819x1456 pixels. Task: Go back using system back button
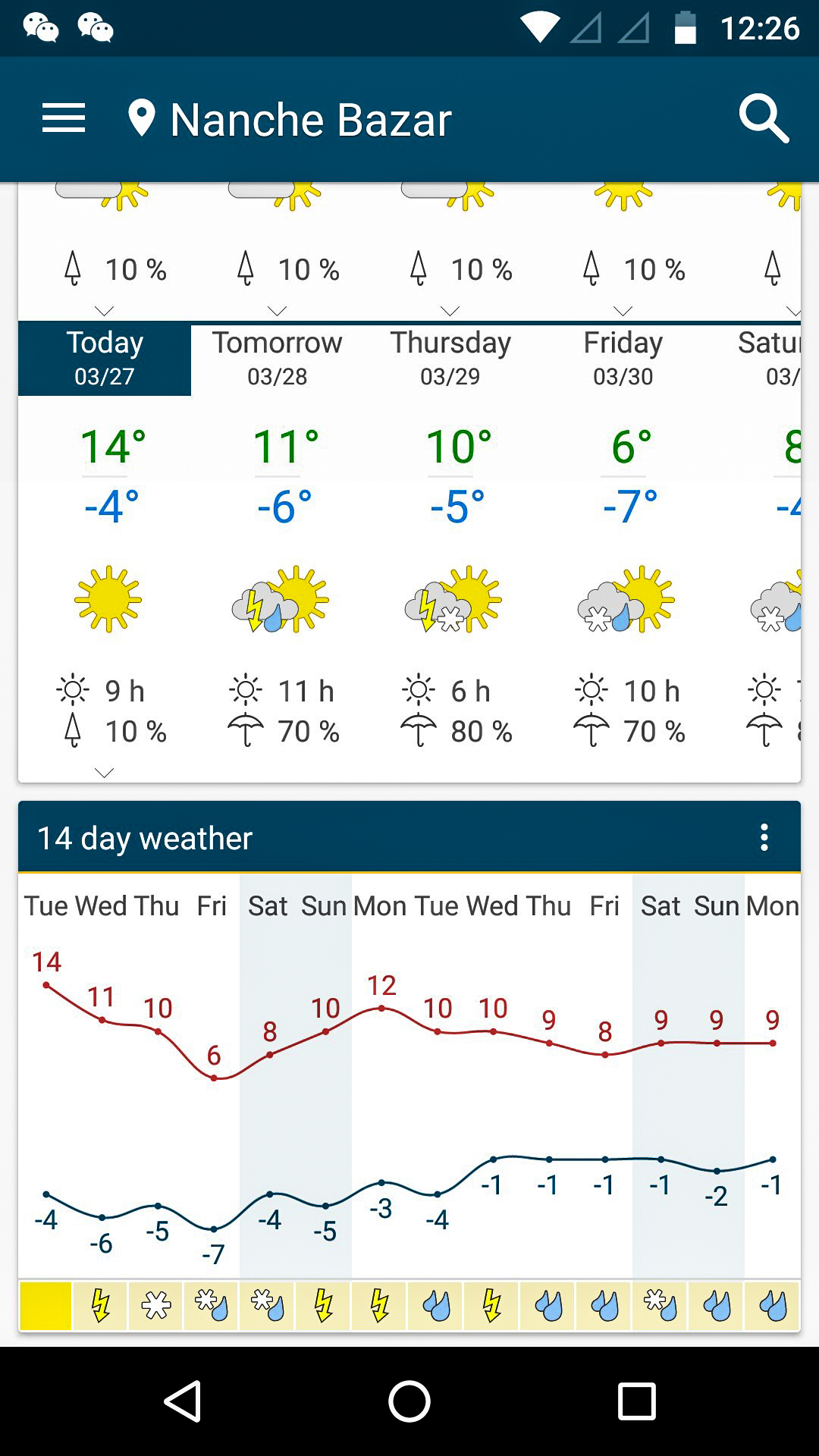pos(183,1400)
